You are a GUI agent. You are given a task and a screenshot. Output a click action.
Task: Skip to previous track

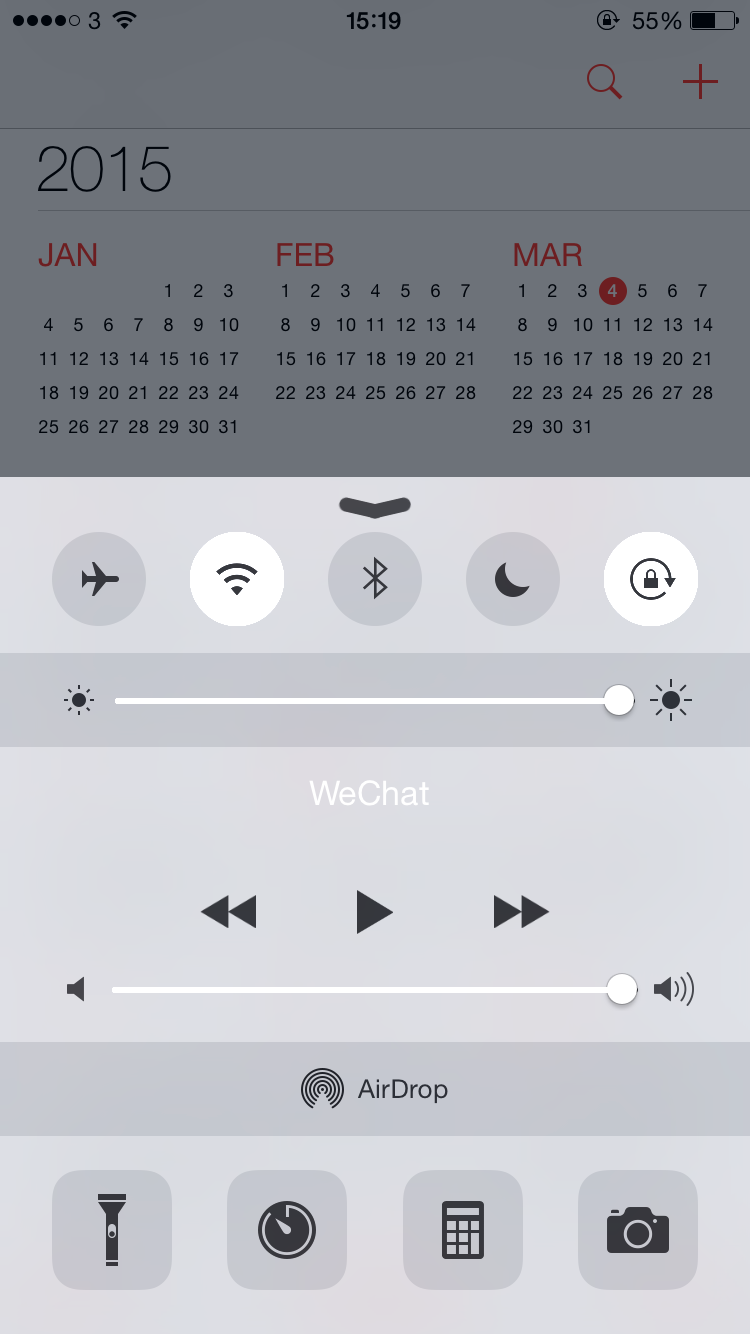click(229, 912)
